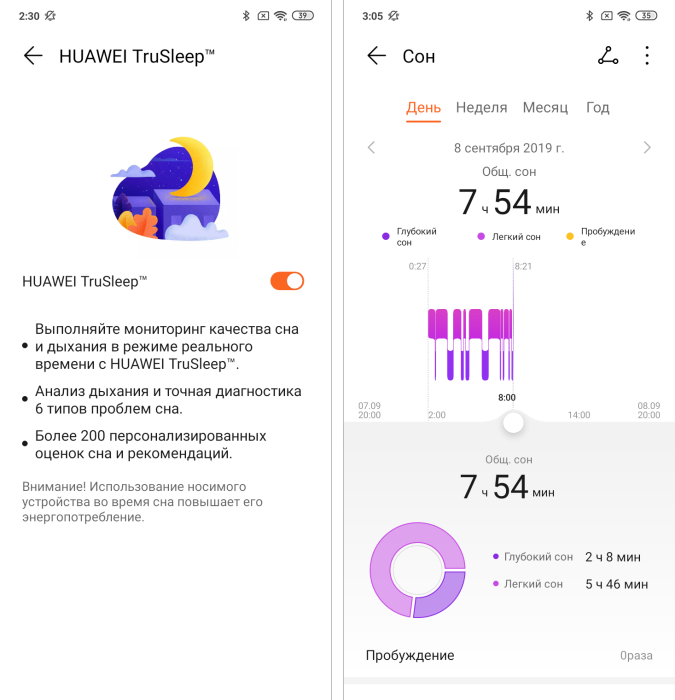
Task: Switch to the Месяц tab
Action: 545,108
